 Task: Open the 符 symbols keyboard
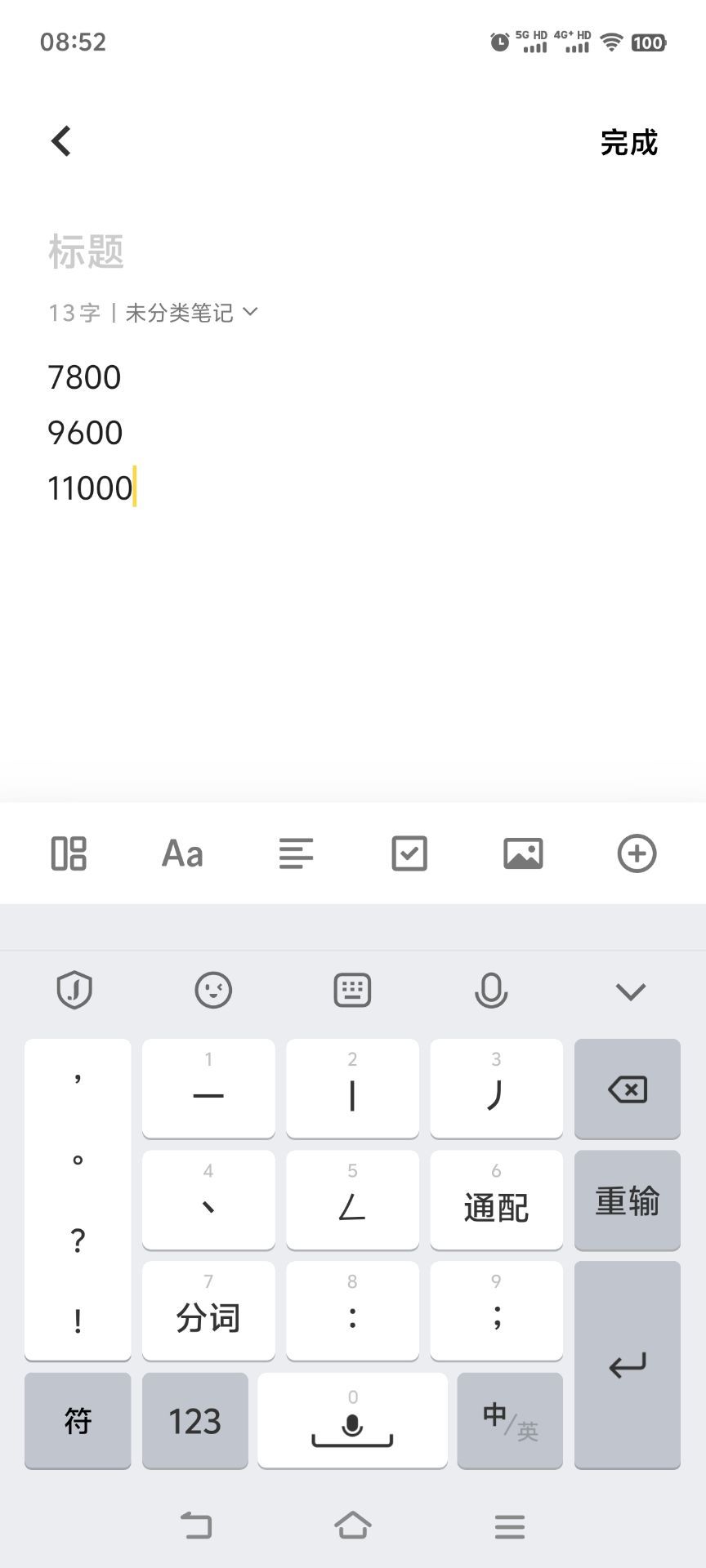[78, 1422]
